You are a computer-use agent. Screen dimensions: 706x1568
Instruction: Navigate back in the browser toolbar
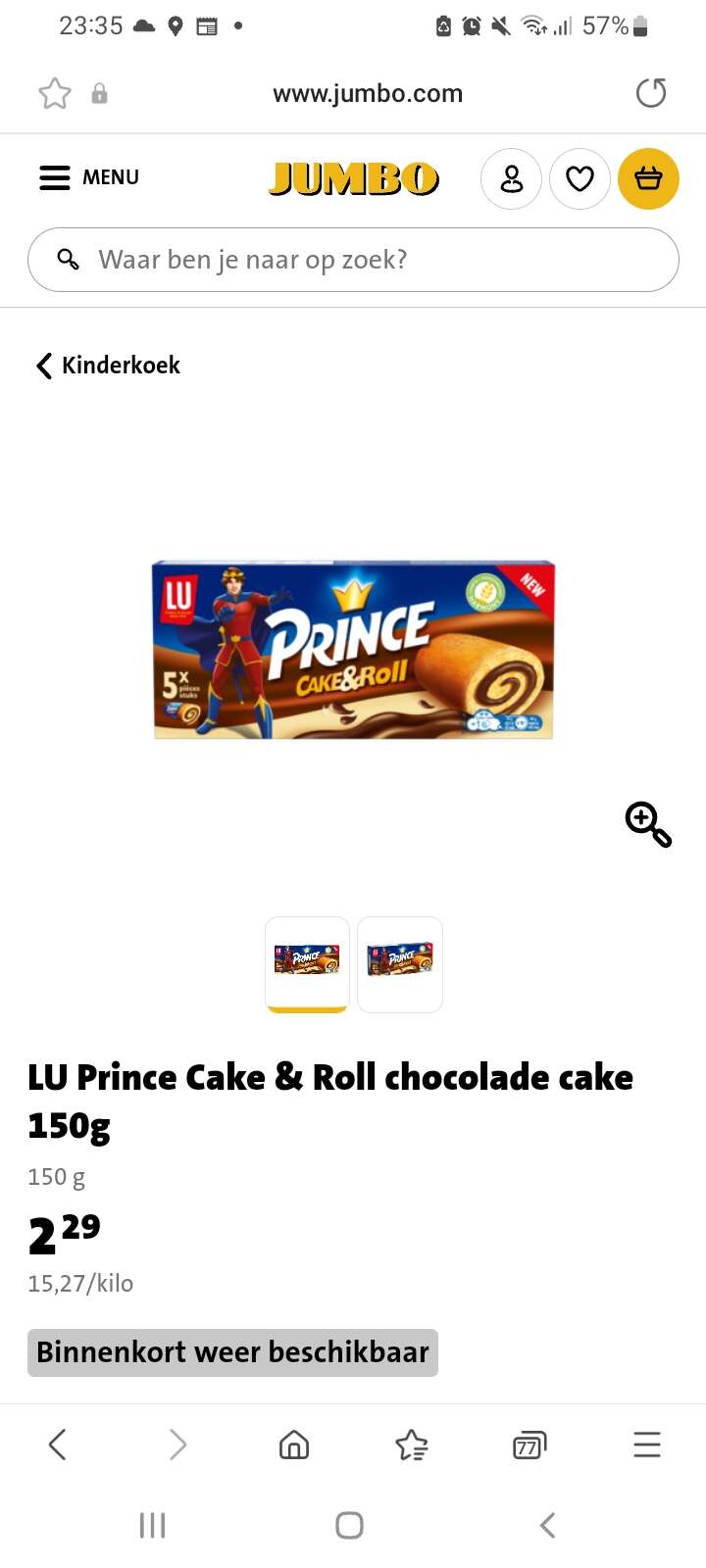click(58, 1444)
